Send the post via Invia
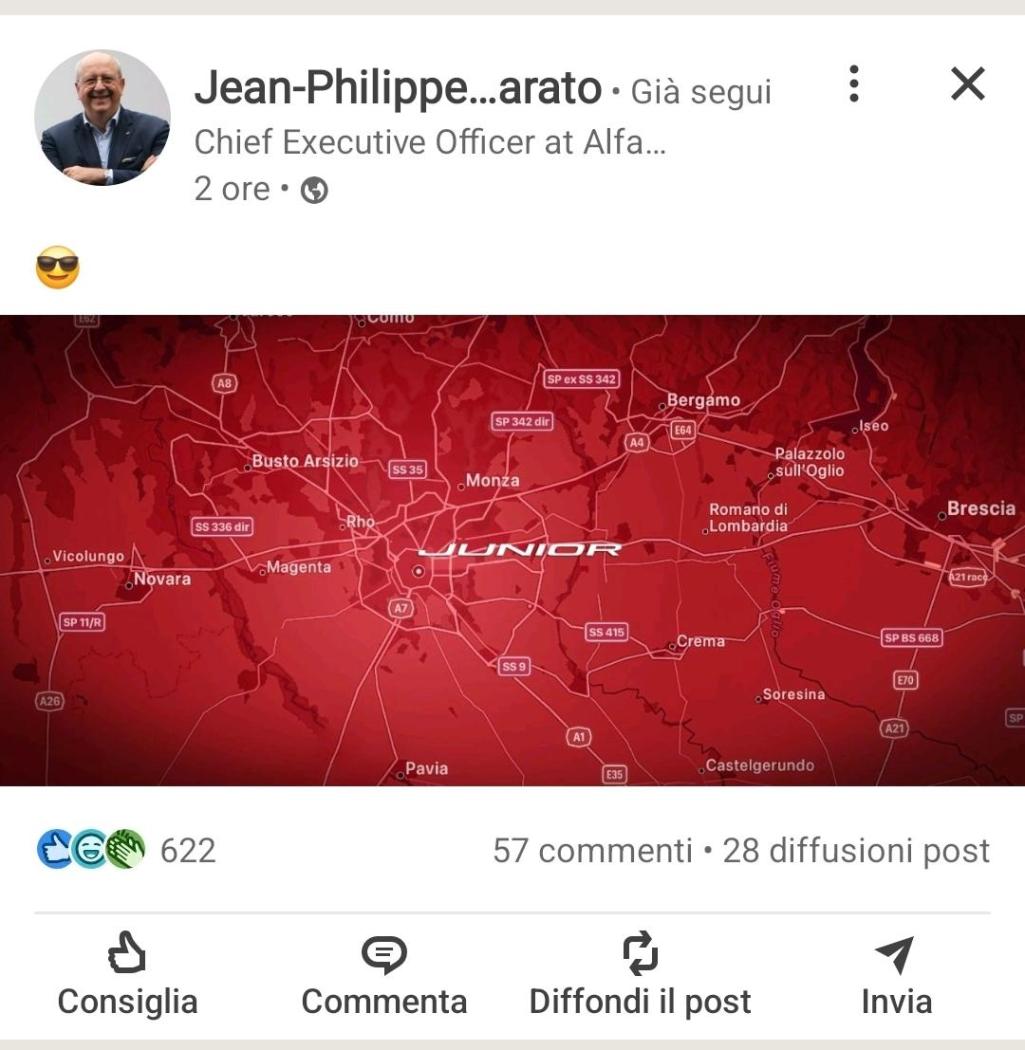 896,977
